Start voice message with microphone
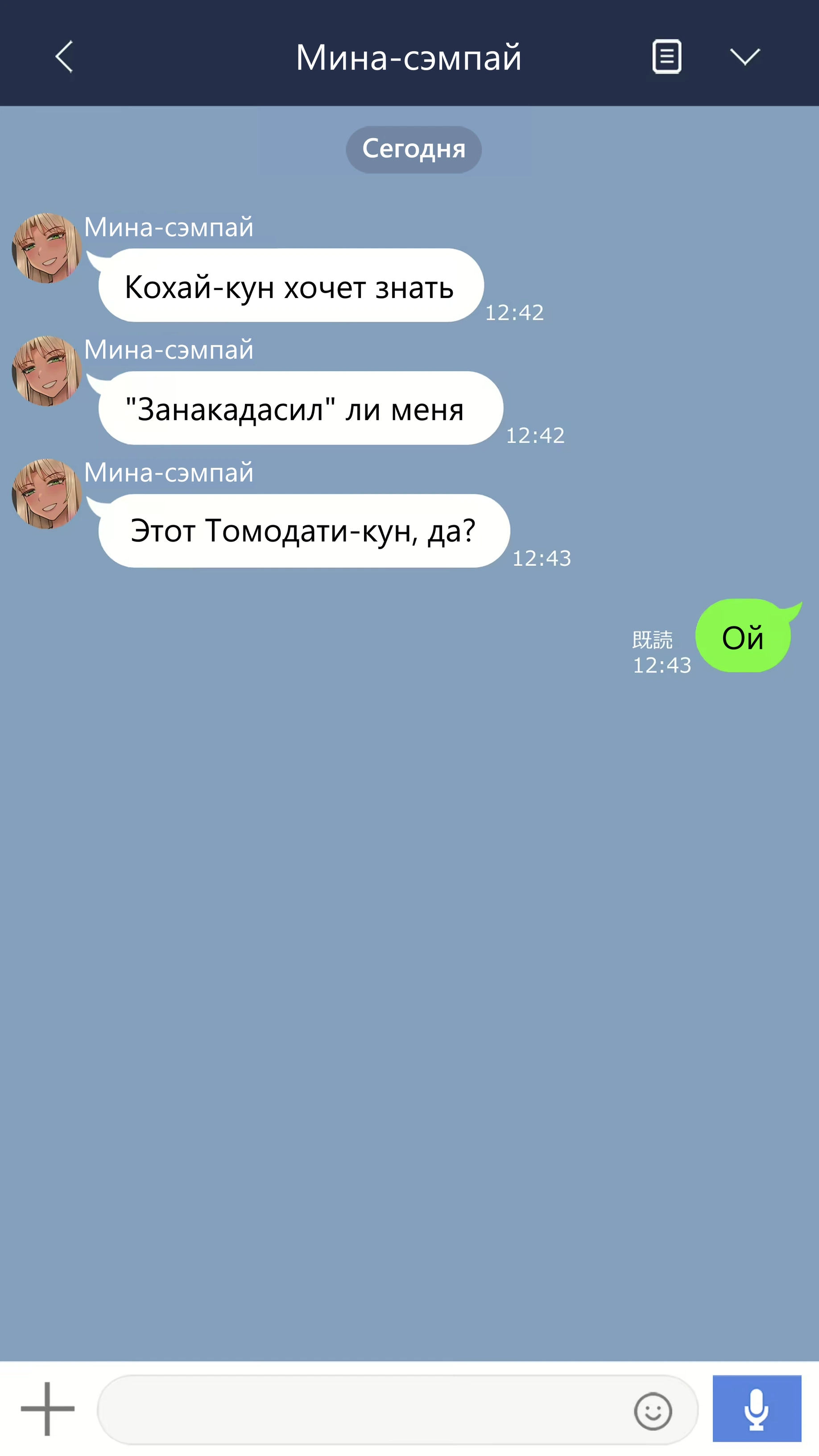 pos(756,1409)
